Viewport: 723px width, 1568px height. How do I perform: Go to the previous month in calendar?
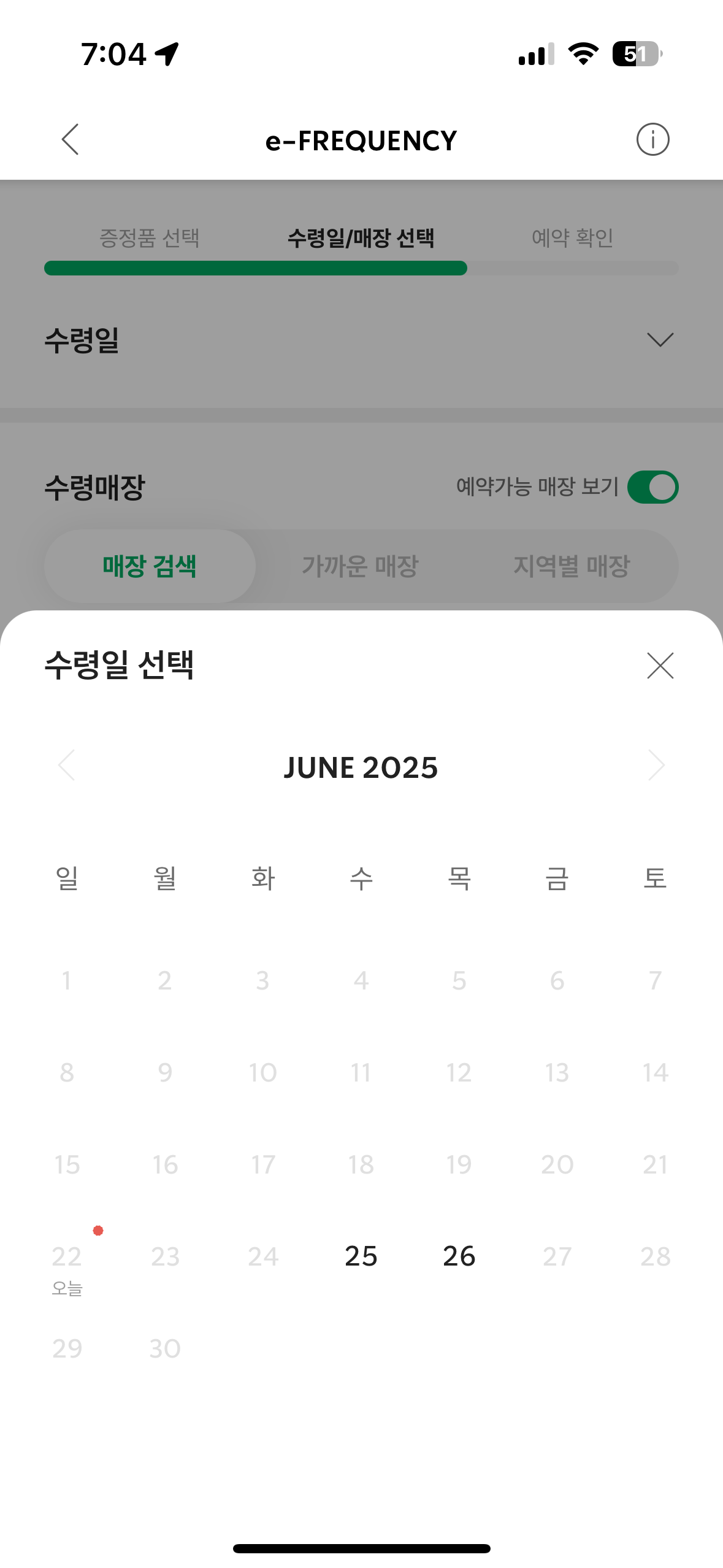click(66, 766)
